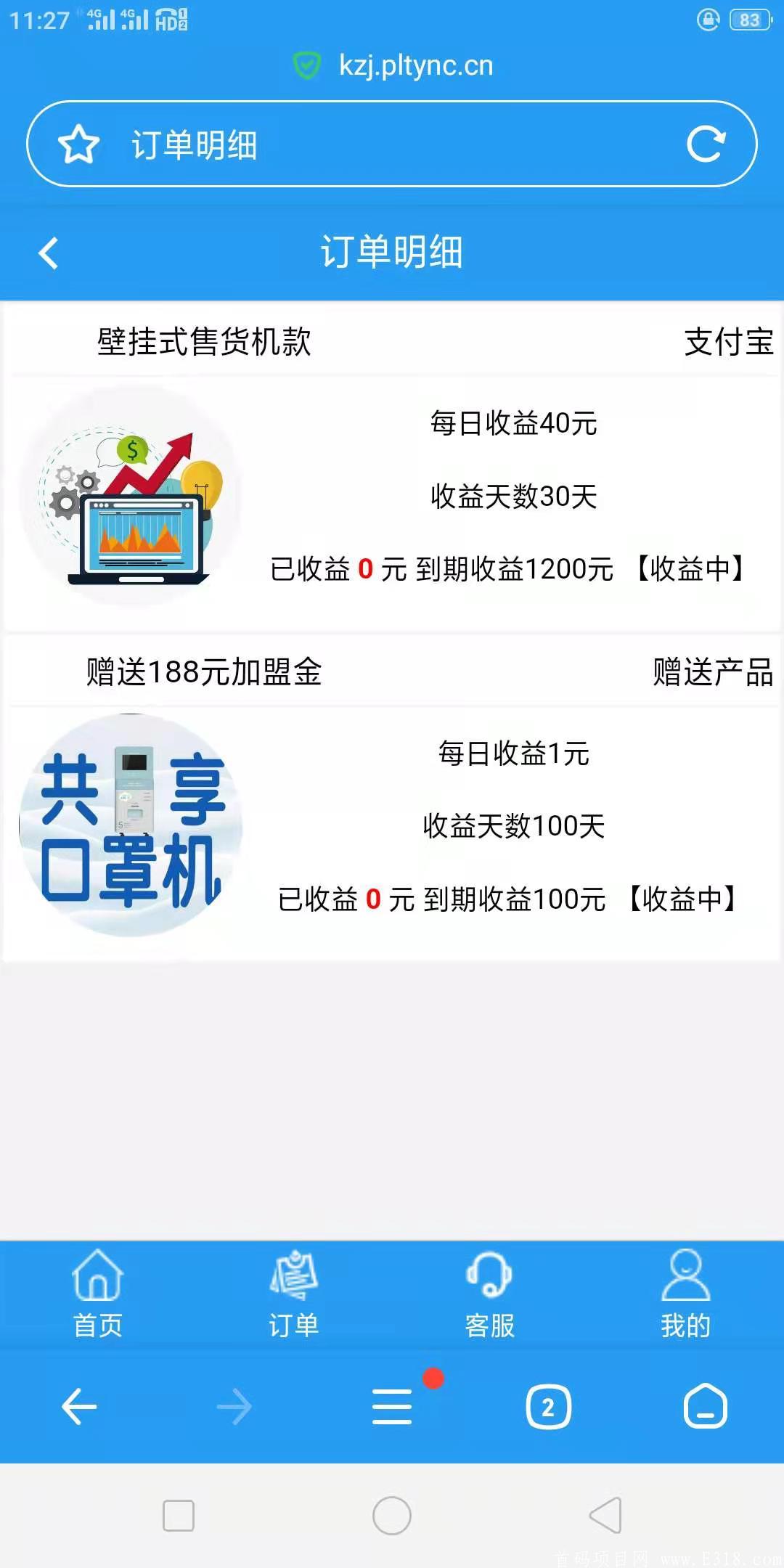Open recent apps from the system bar
The image size is (784, 1568).
pyautogui.click(x=179, y=1516)
